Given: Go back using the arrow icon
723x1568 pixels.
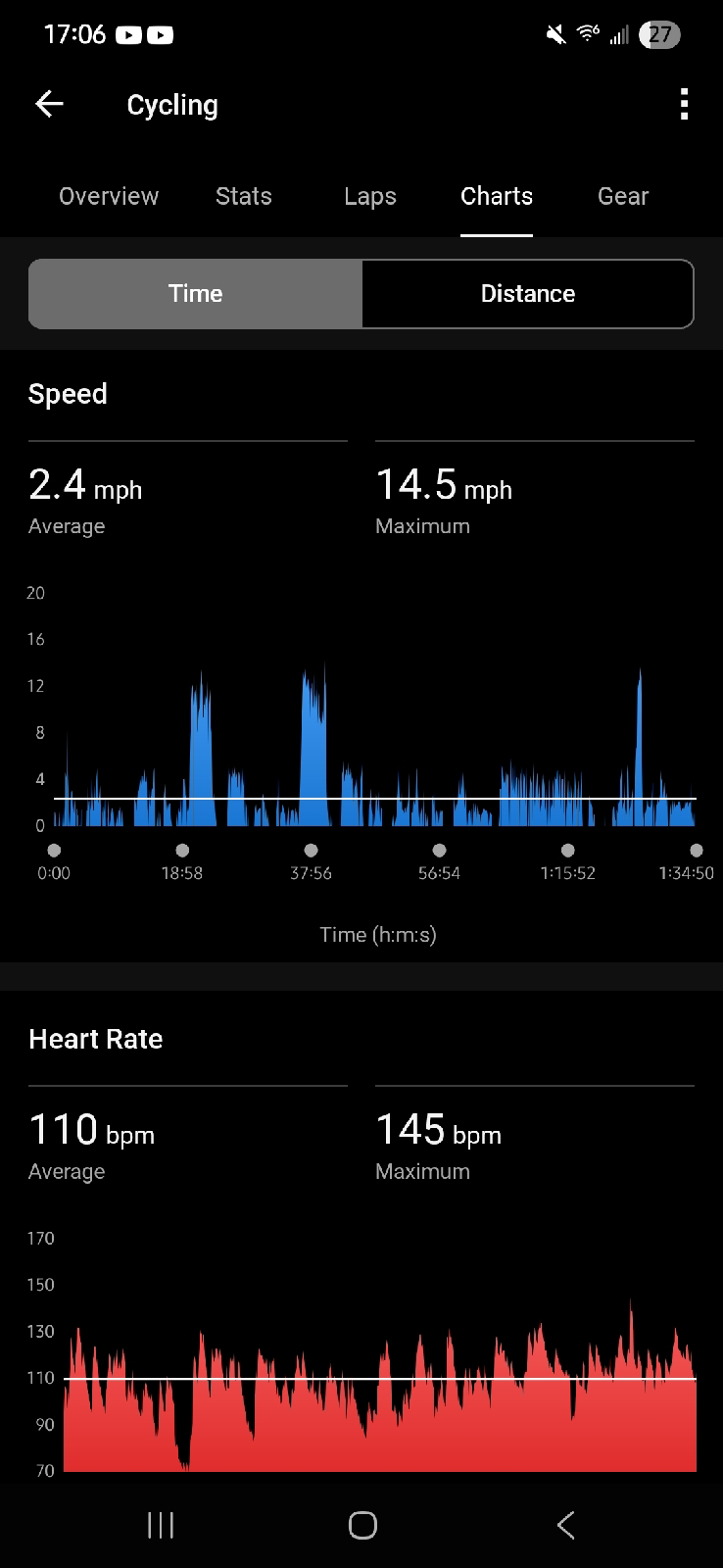Looking at the screenshot, I should pos(49,104).
